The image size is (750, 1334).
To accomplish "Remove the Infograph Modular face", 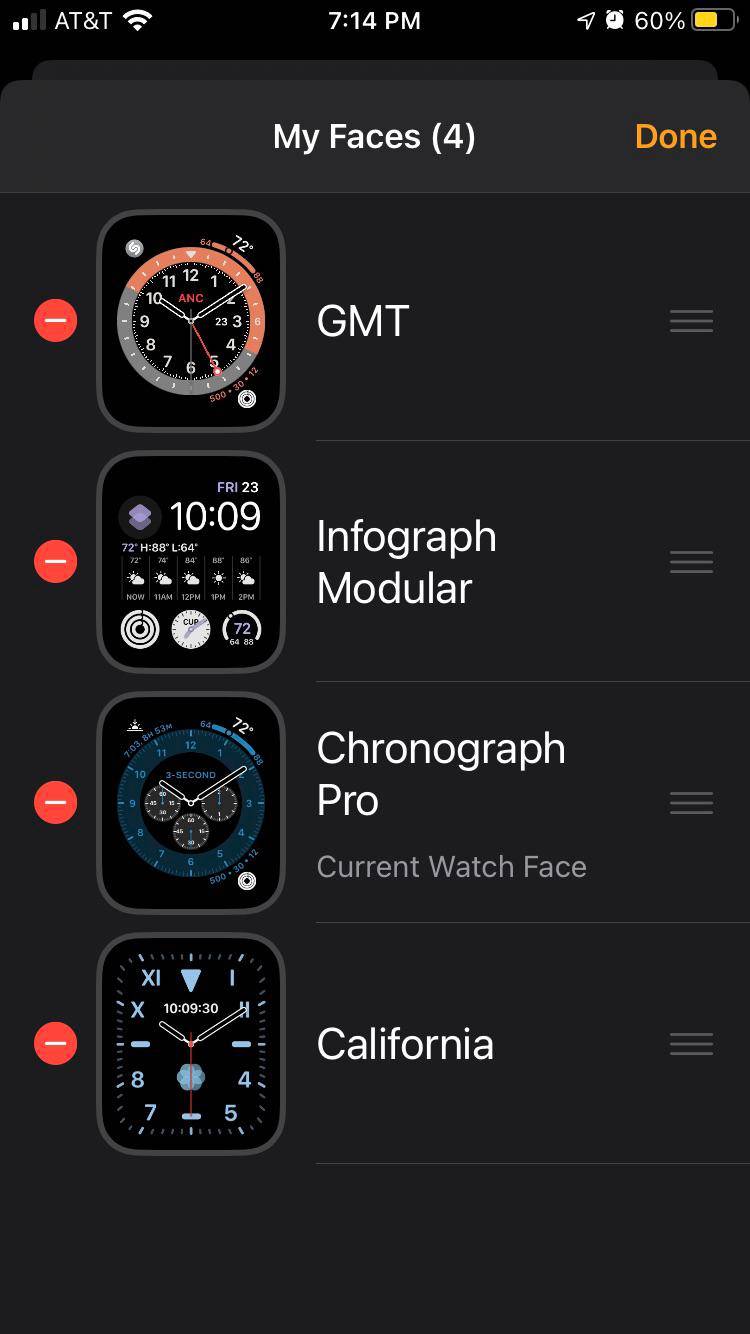I will coord(56,562).
